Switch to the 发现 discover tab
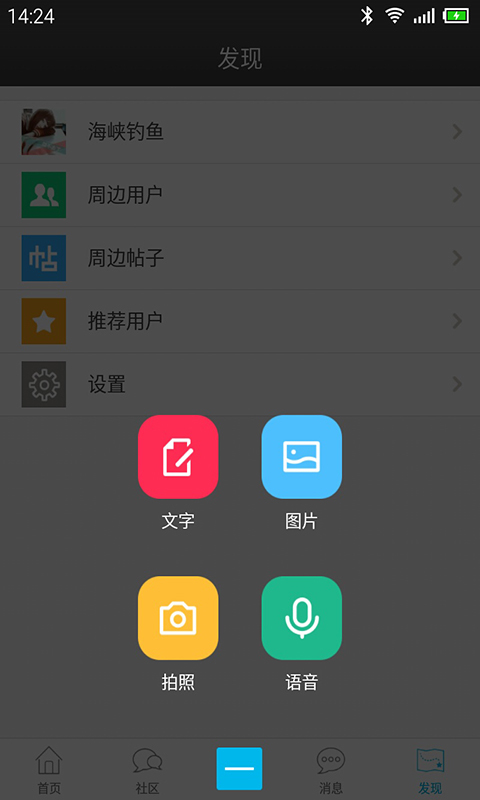 (430, 770)
